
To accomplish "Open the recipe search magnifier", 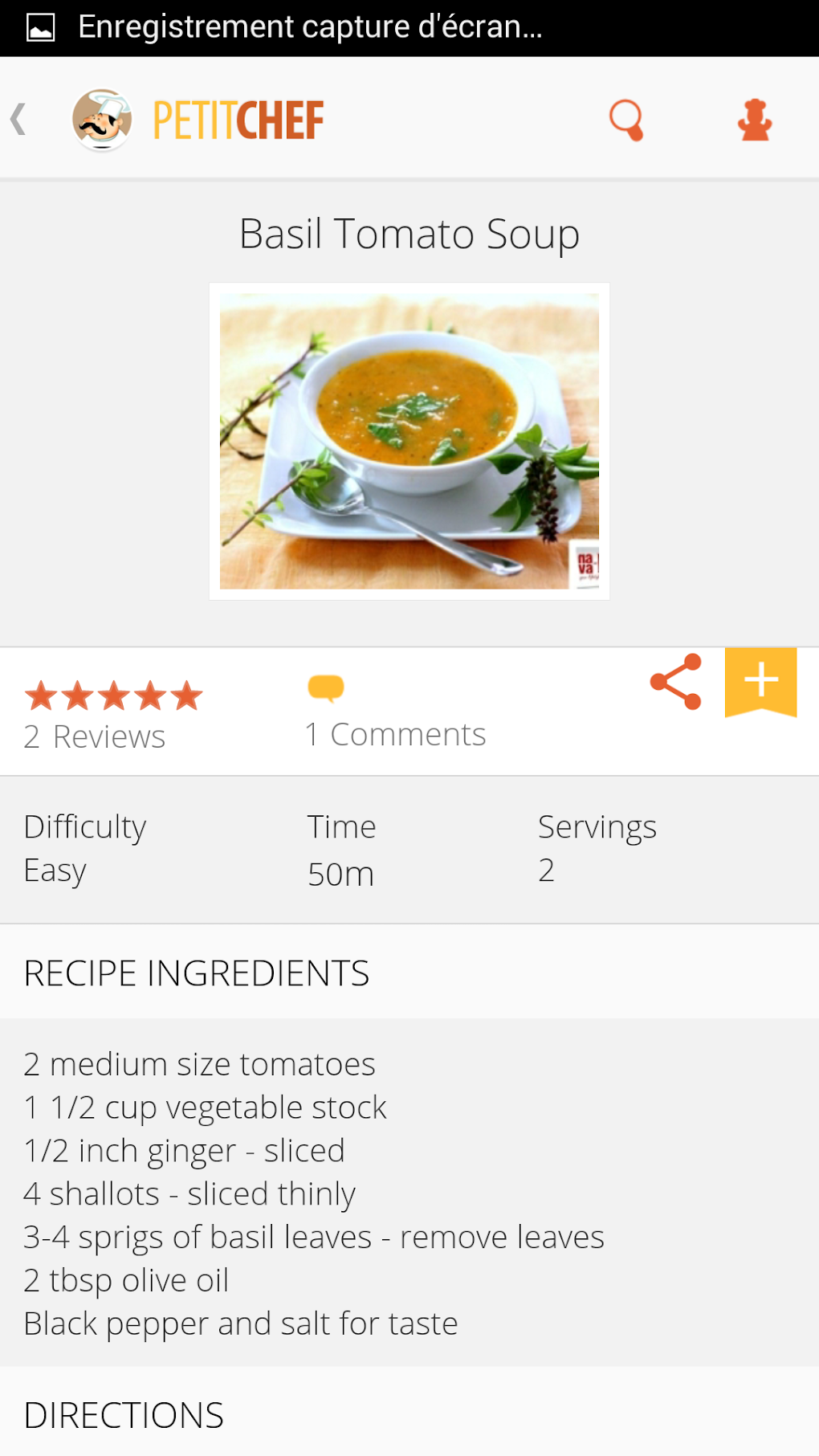I will click(x=626, y=120).
